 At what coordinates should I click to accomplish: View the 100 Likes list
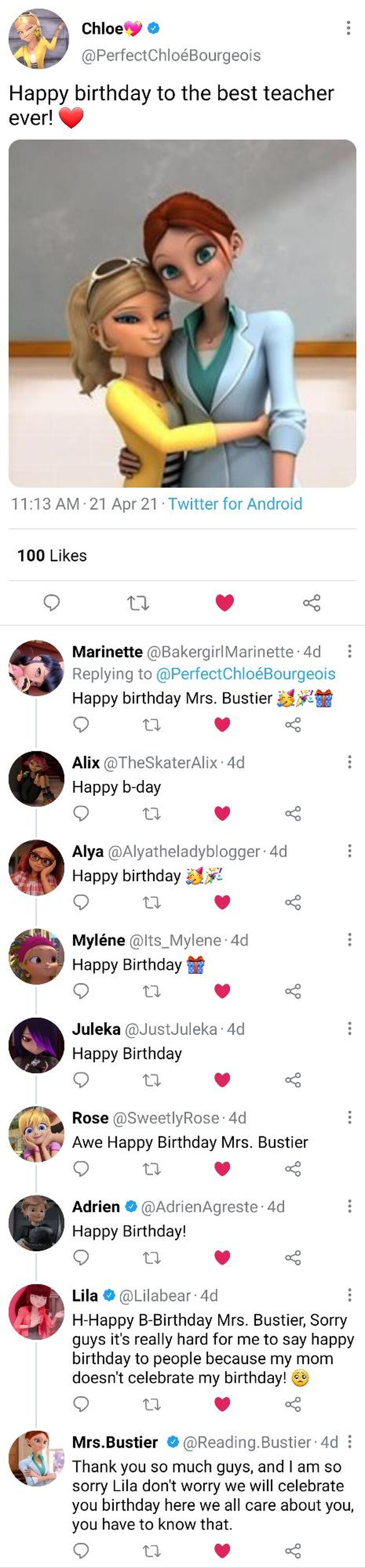click(52, 555)
